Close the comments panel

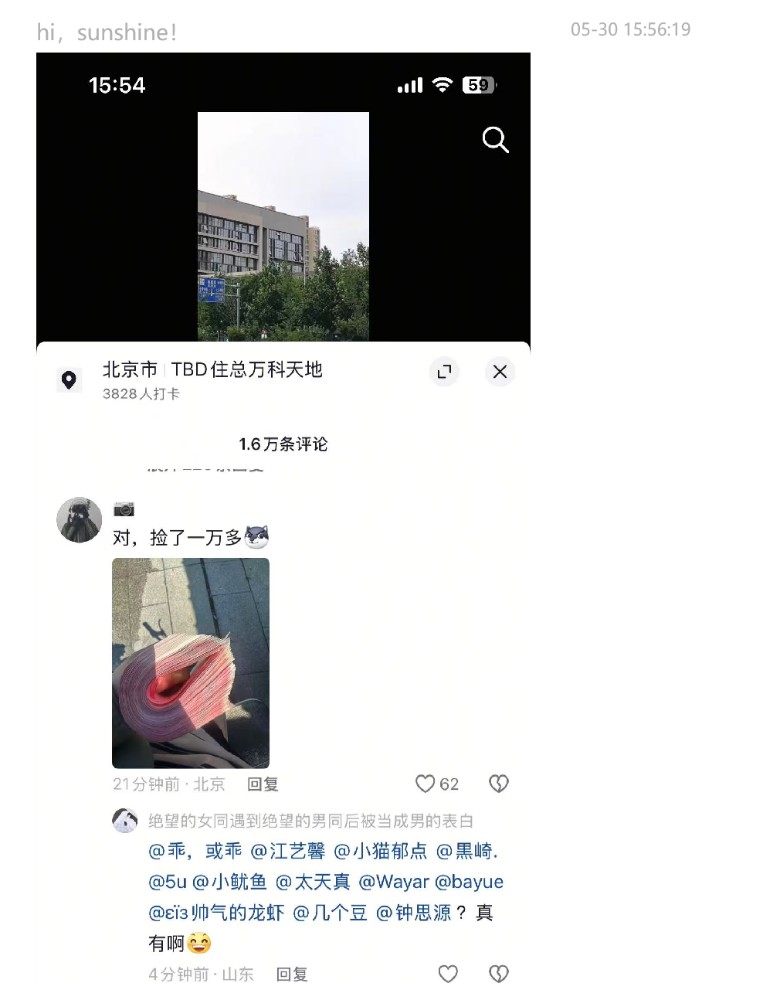click(x=500, y=372)
